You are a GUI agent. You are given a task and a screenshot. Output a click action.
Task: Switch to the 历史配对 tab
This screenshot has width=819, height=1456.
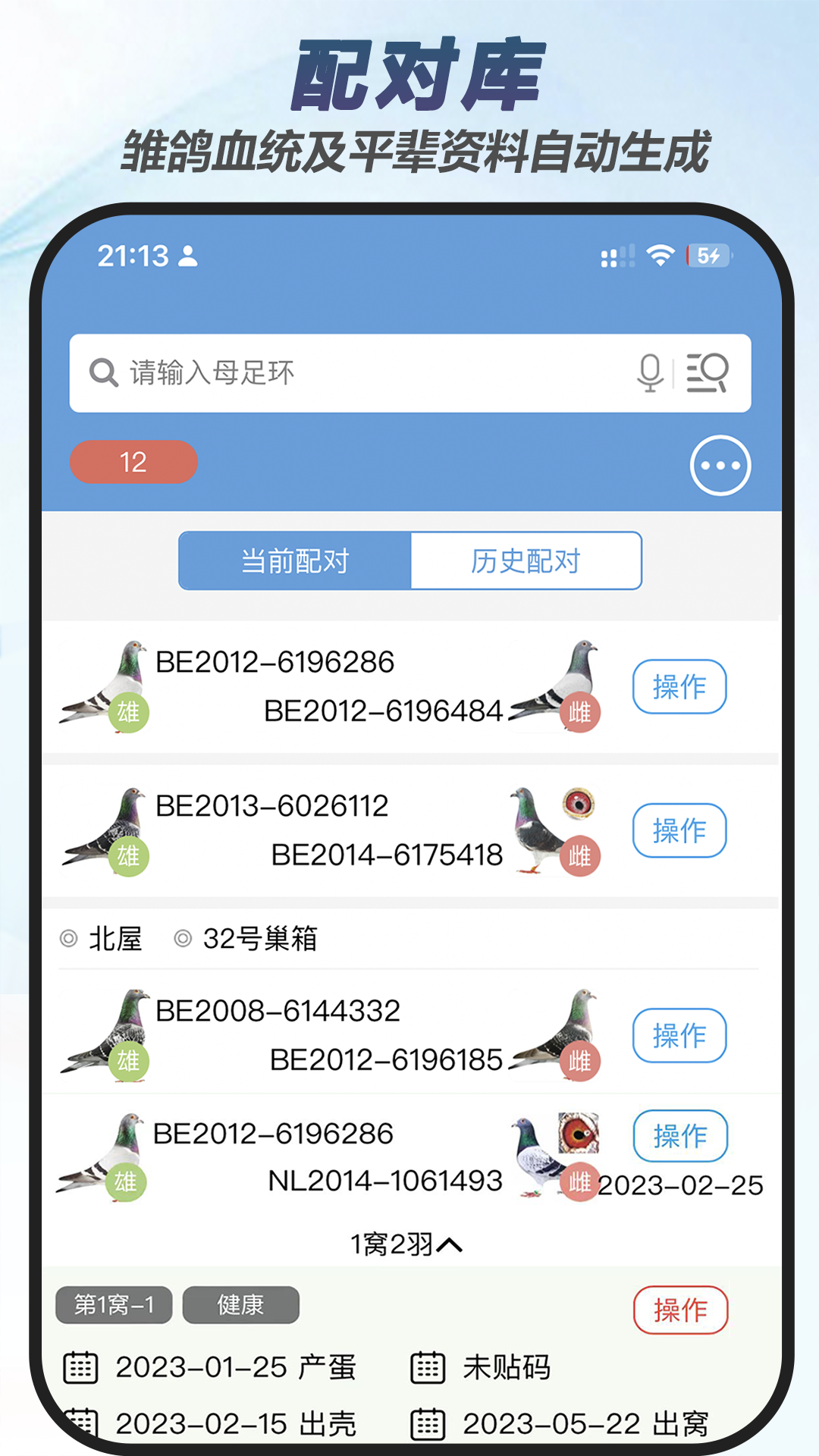point(526,561)
